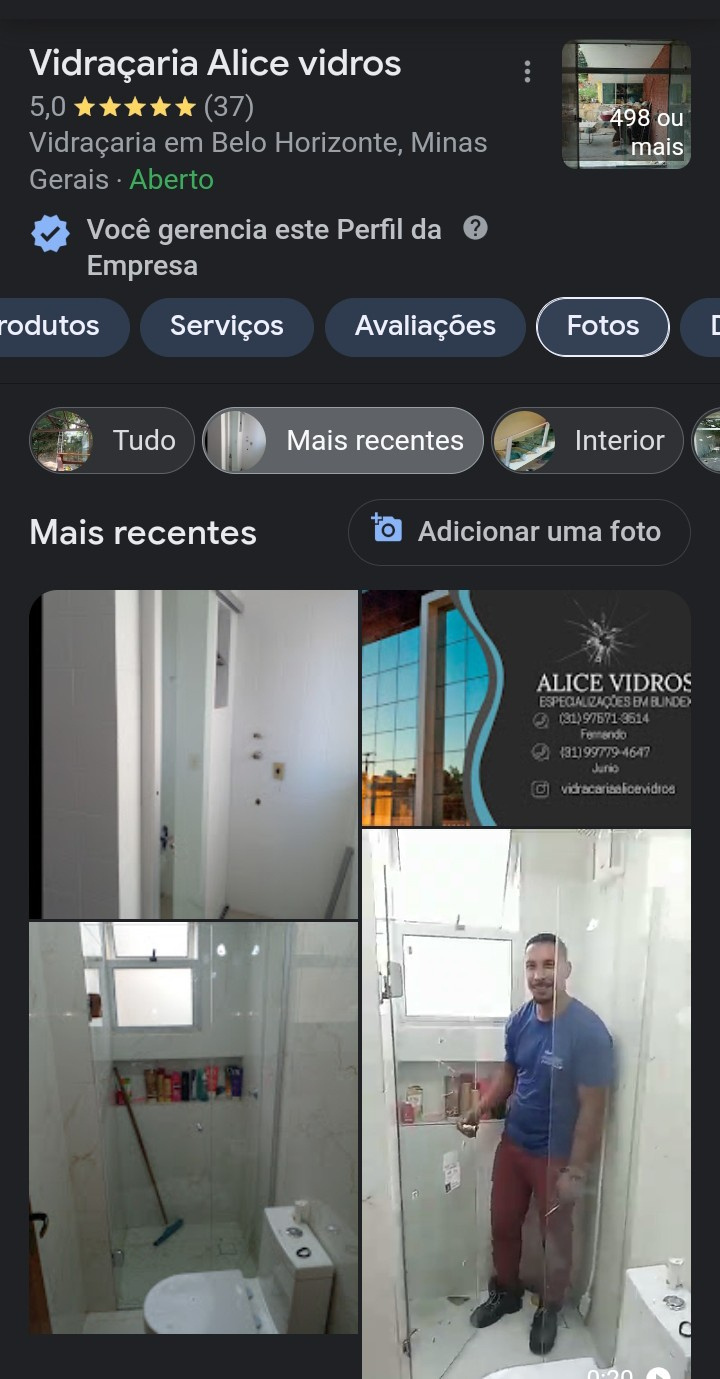
Task: Play the video of man in blue shirt
Action: (526, 1100)
